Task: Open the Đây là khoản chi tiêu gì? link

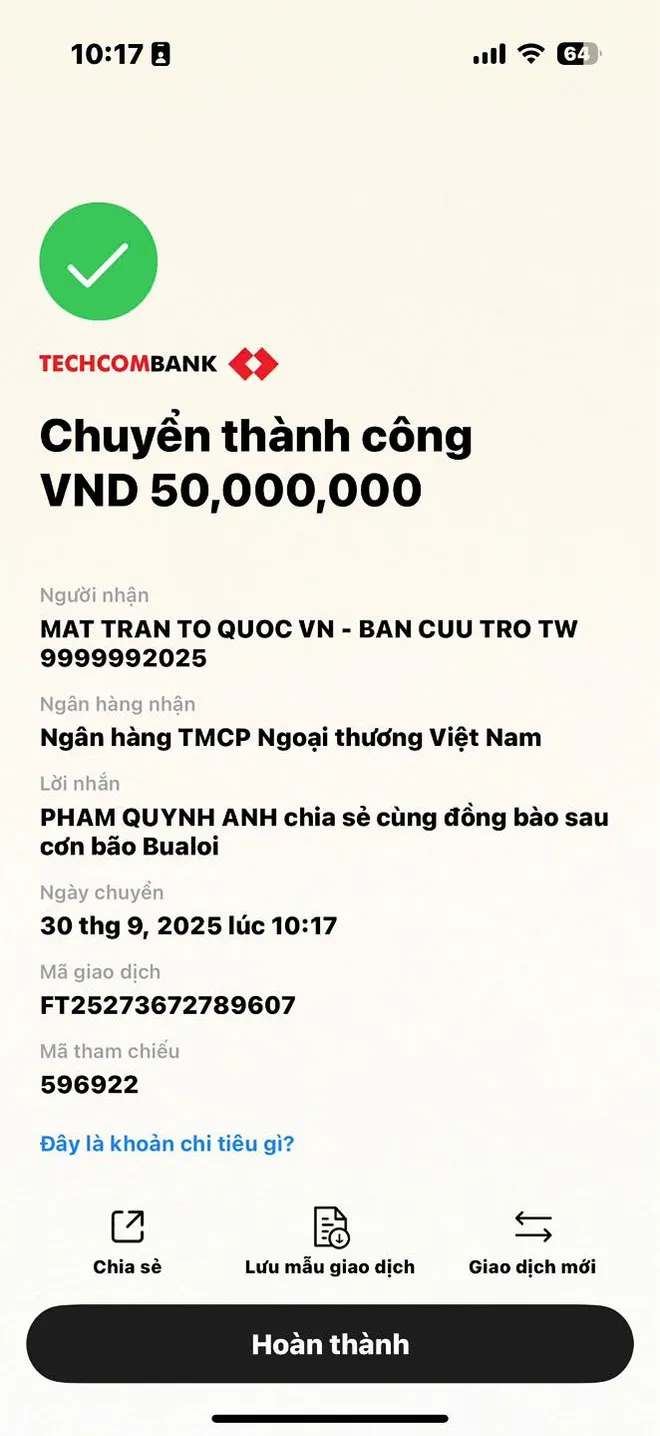Action: click(167, 1143)
